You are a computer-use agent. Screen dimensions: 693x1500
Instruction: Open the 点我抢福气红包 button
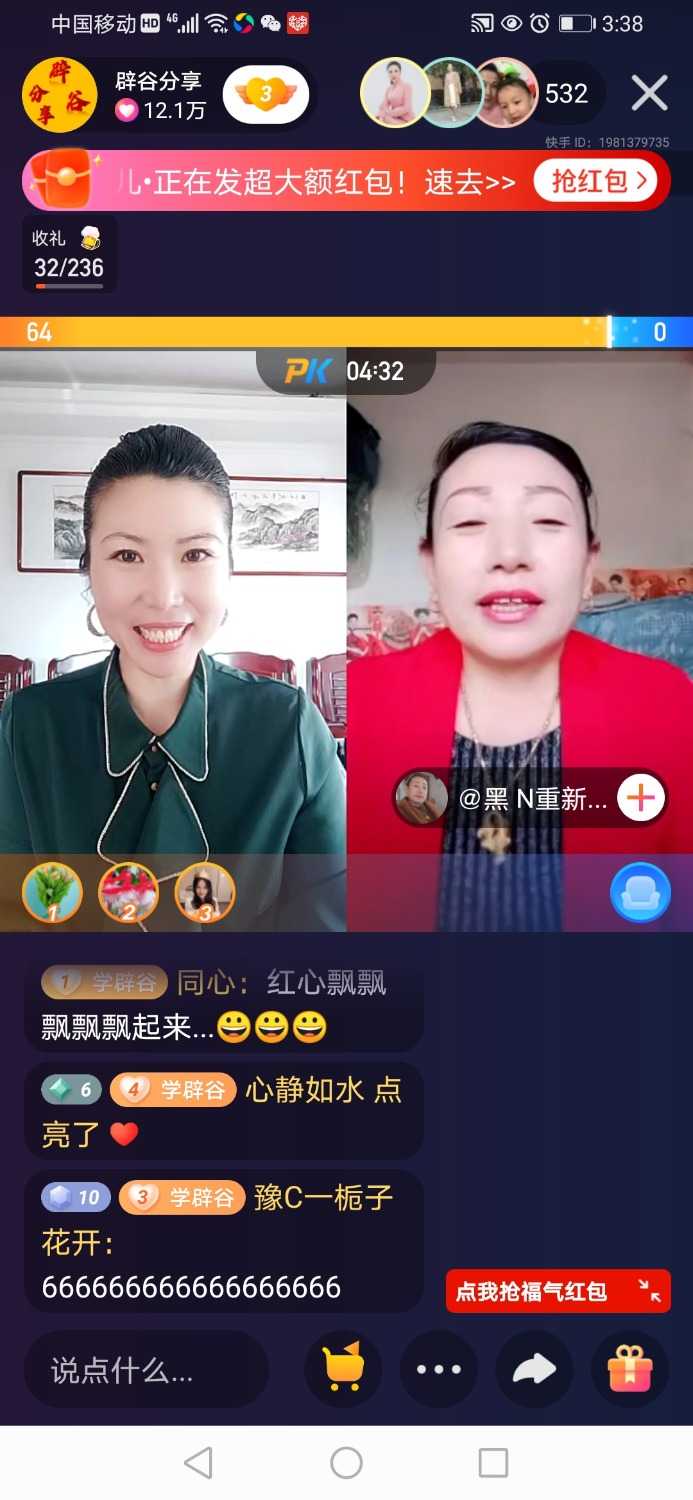click(x=557, y=1291)
